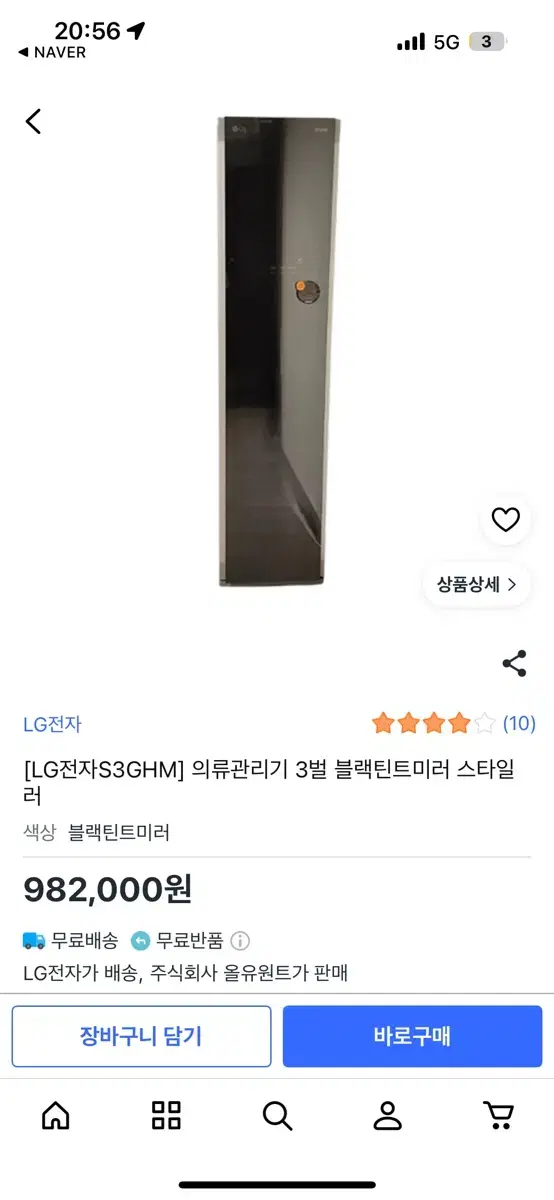Viewport: 554px width, 1200px height.
Task: Share this product listing
Action: (x=514, y=663)
